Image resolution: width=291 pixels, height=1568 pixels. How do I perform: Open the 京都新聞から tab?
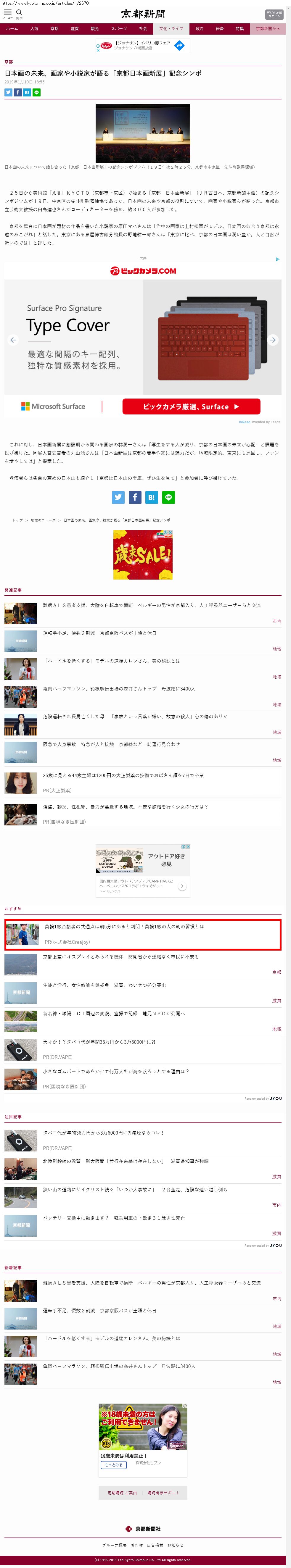(268, 29)
